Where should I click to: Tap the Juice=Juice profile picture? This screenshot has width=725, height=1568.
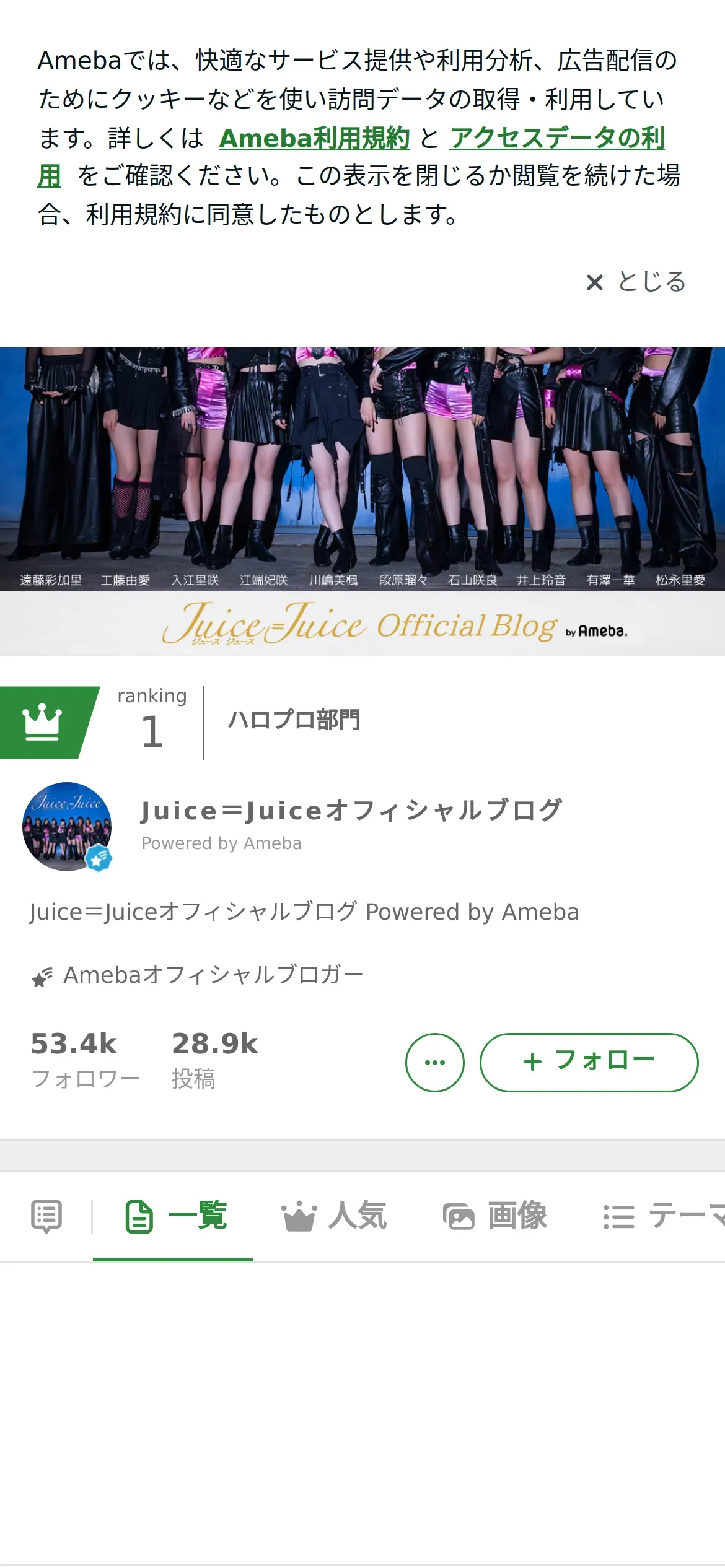[67, 827]
